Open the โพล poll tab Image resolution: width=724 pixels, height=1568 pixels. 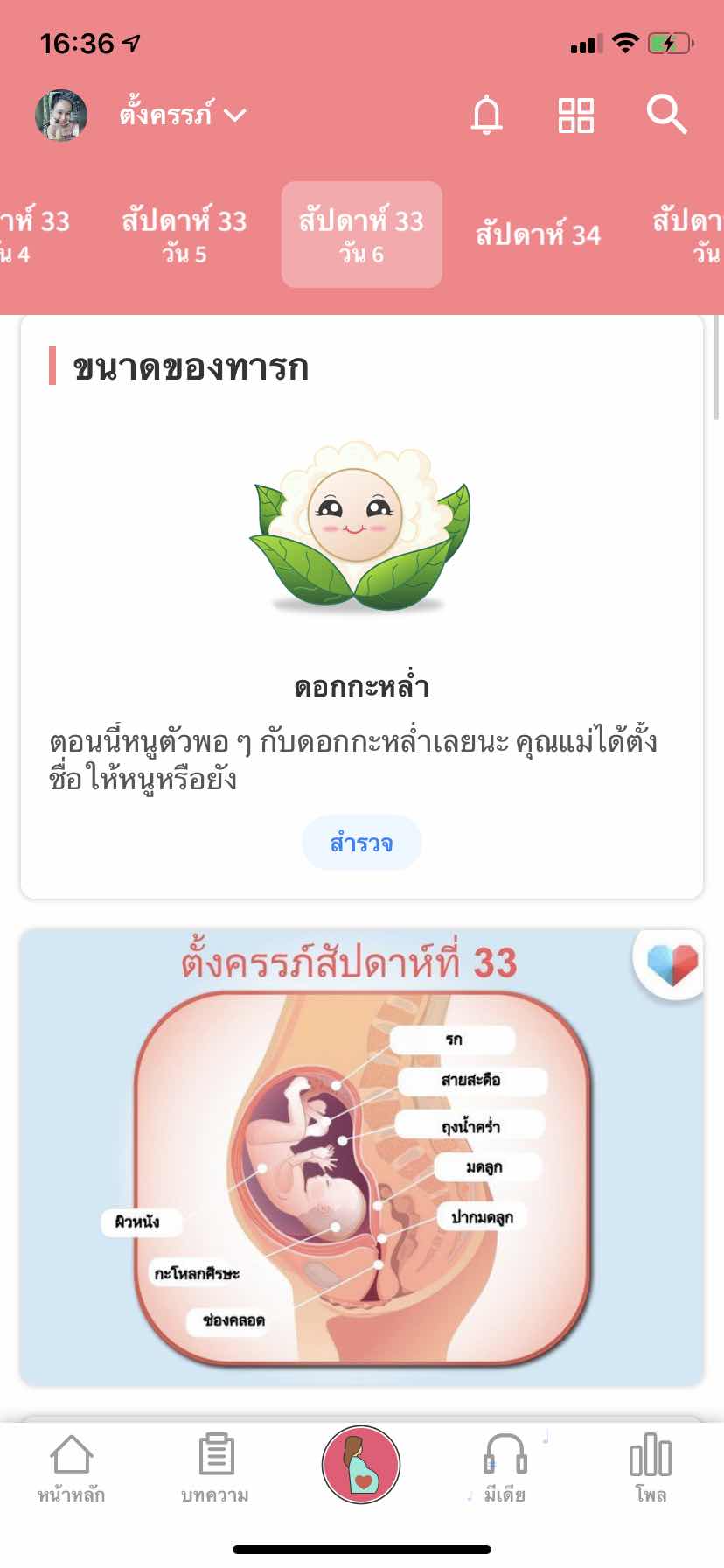(x=650, y=1468)
